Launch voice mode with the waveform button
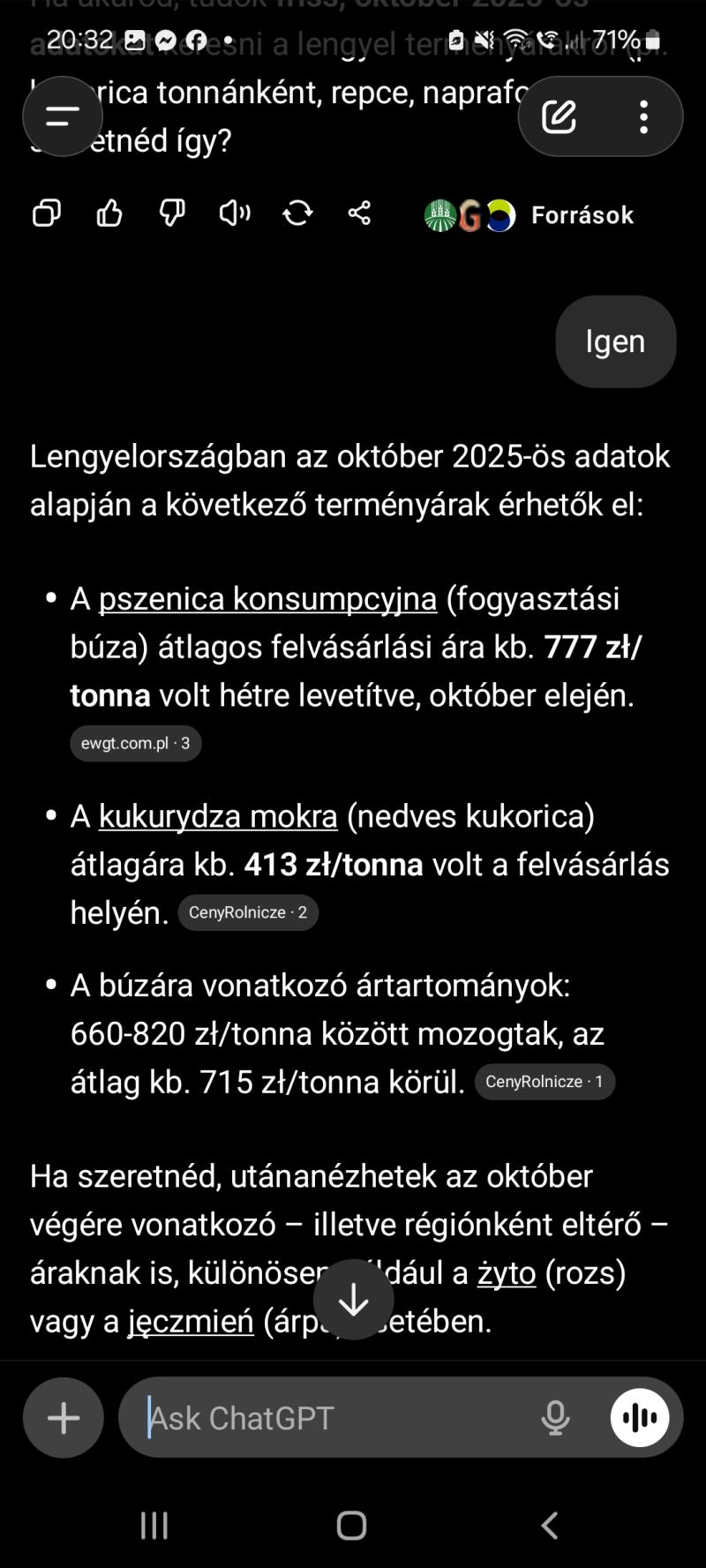Screen dimensions: 706x1568 click(640, 1418)
